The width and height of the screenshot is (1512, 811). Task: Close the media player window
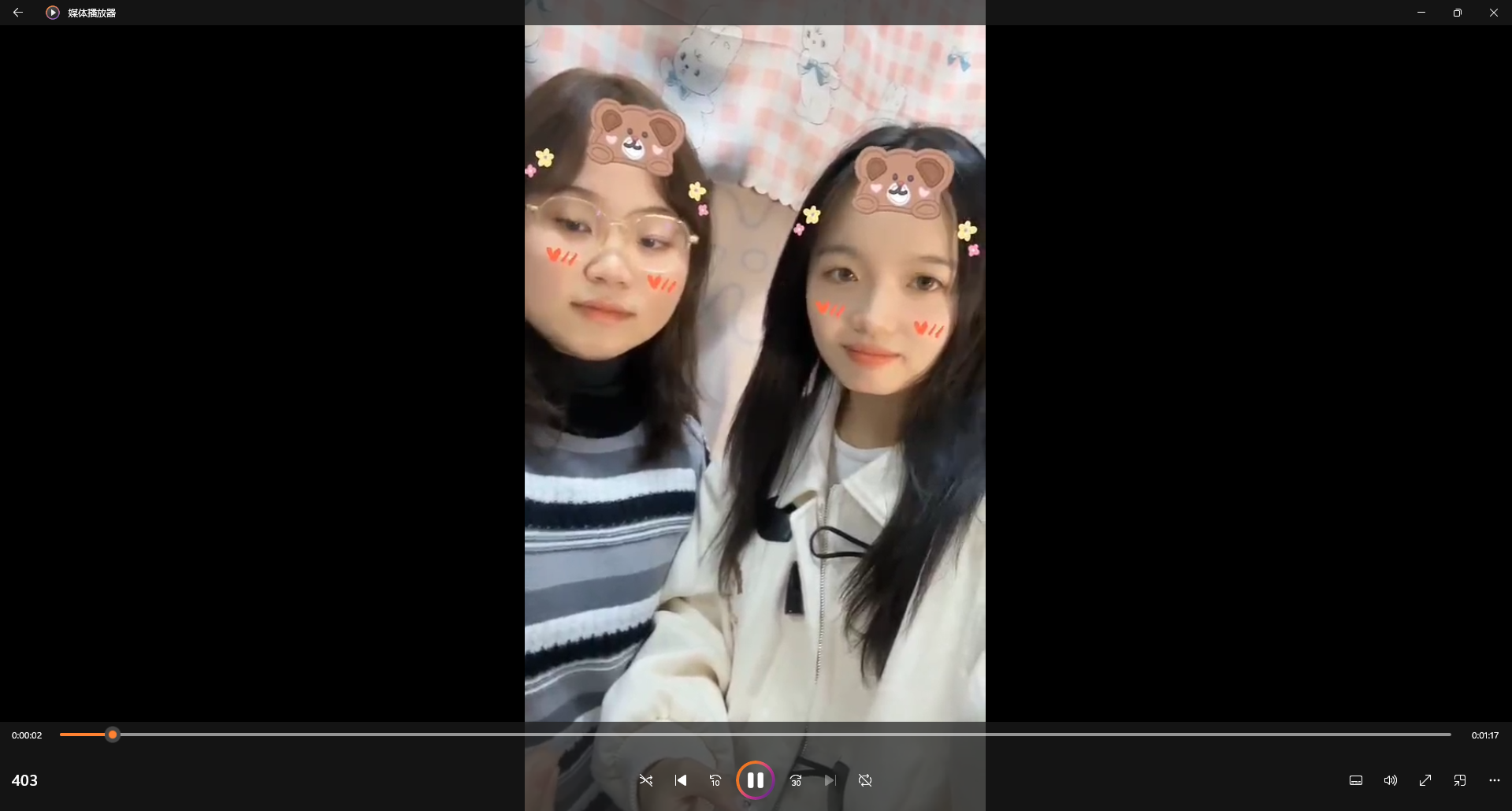[1494, 13]
